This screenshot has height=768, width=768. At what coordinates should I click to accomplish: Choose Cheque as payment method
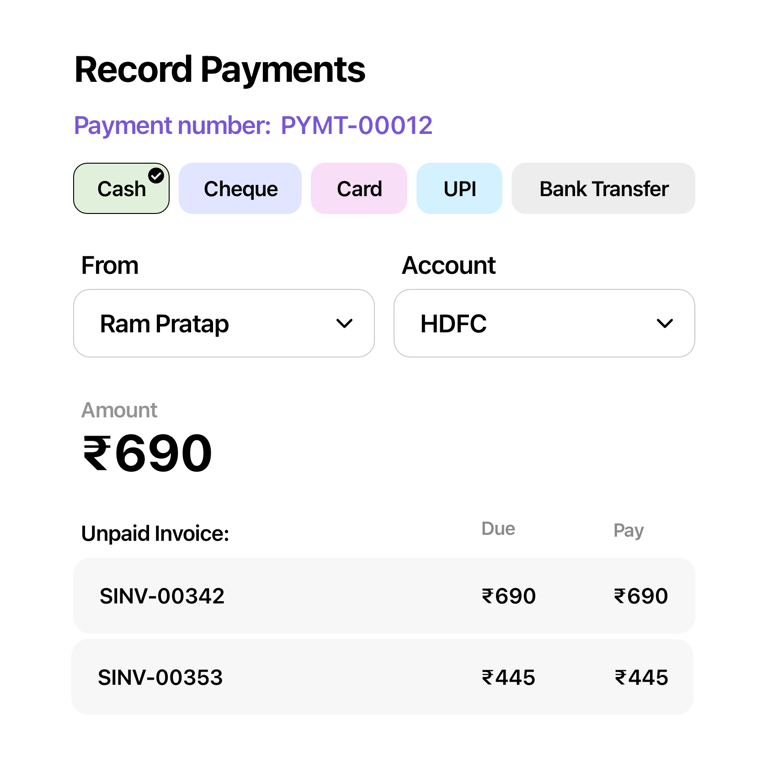240,188
